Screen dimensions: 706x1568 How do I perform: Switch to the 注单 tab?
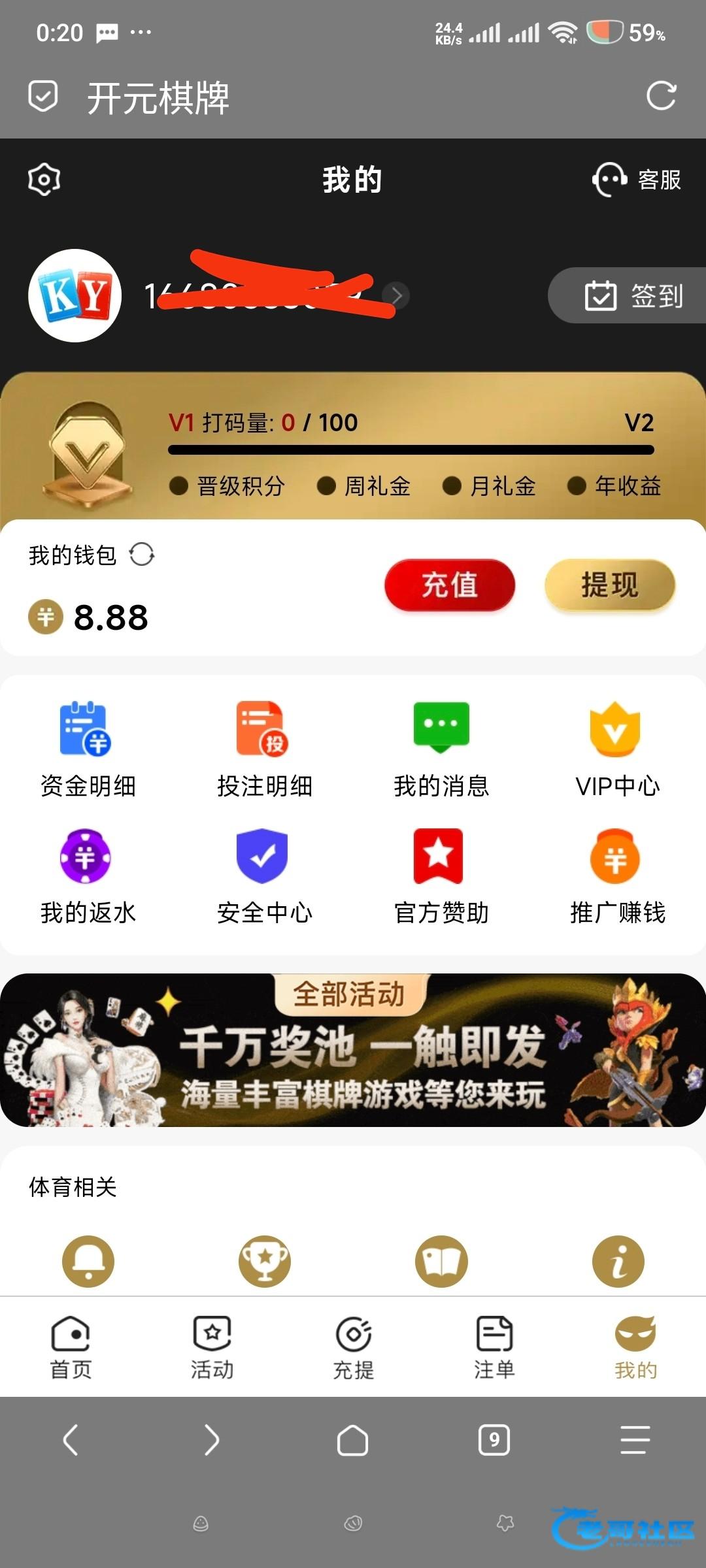pyautogui.click(x=494, y=1347)
